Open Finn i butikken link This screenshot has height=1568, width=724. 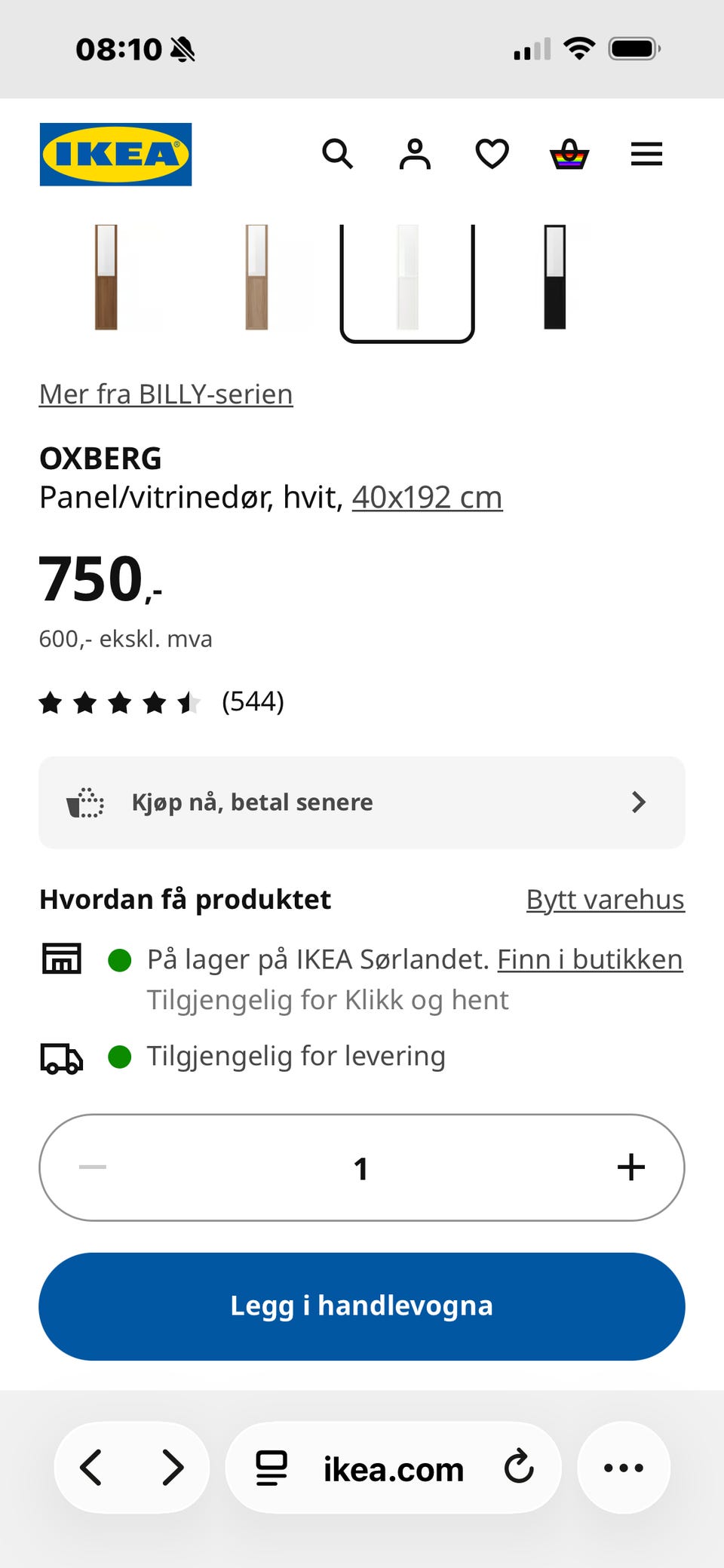[x=591, y=959]
